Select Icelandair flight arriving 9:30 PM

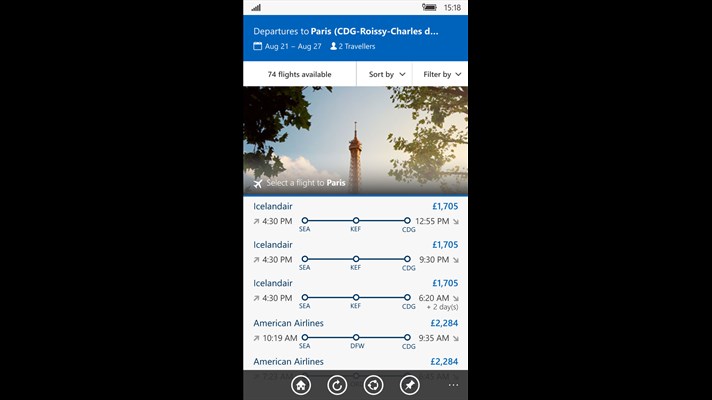[x=356, y=255]
